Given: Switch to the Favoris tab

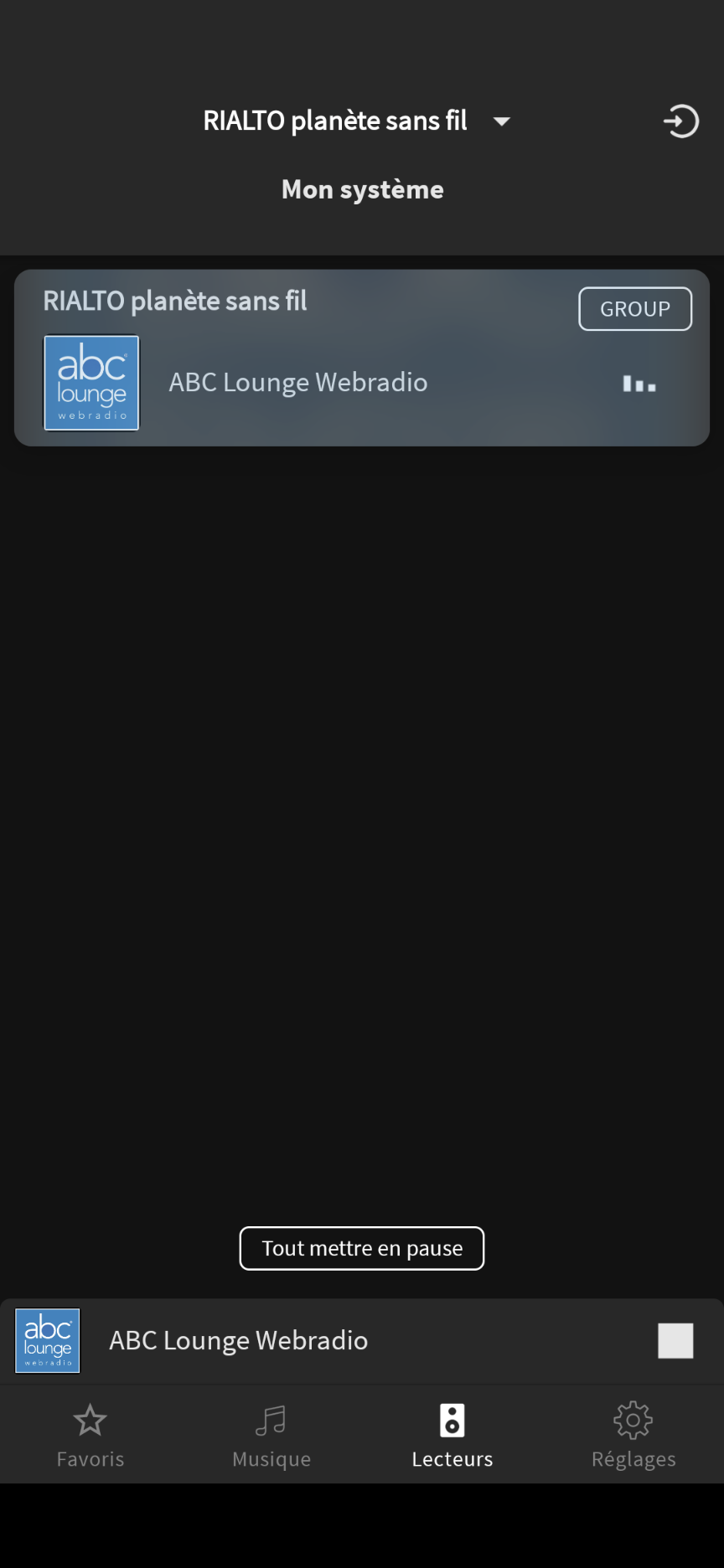Looking at the screenshot, I should click(90, 1436).
